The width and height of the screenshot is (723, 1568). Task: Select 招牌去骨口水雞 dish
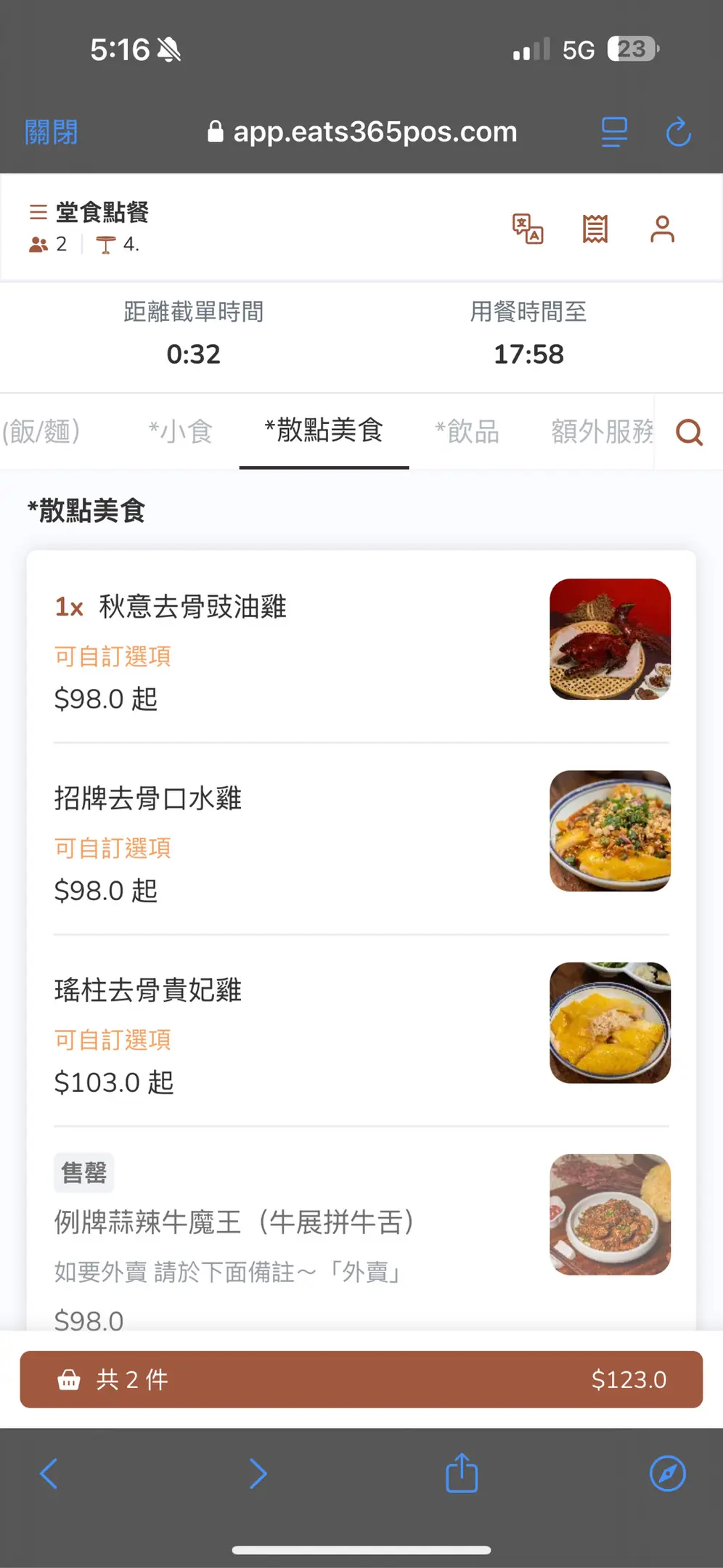361,838
